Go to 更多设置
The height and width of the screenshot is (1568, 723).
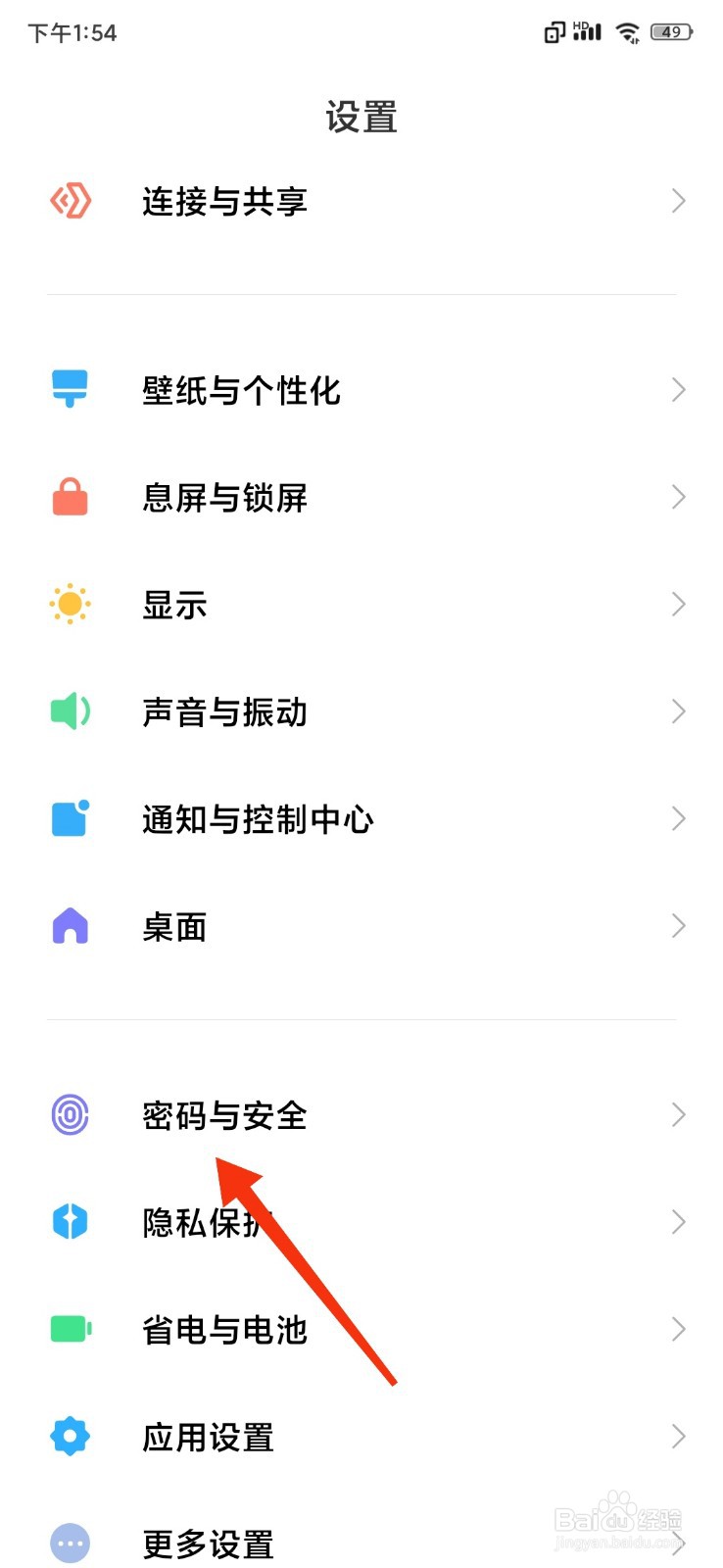(209, 1544)
